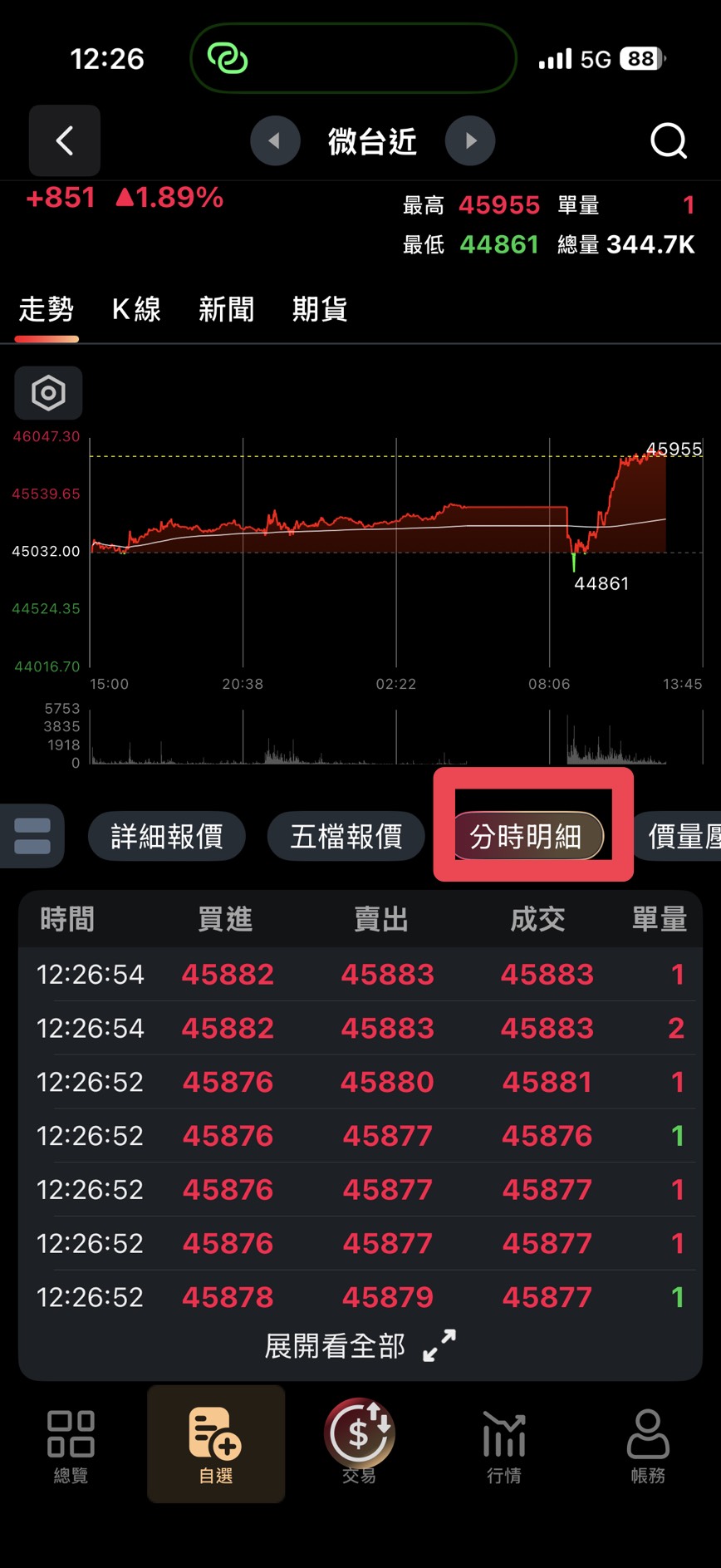This screenshot has height=1568, width=721.
Task: Go to the 總覽 bottom tab
Action: pos(71,1446)
